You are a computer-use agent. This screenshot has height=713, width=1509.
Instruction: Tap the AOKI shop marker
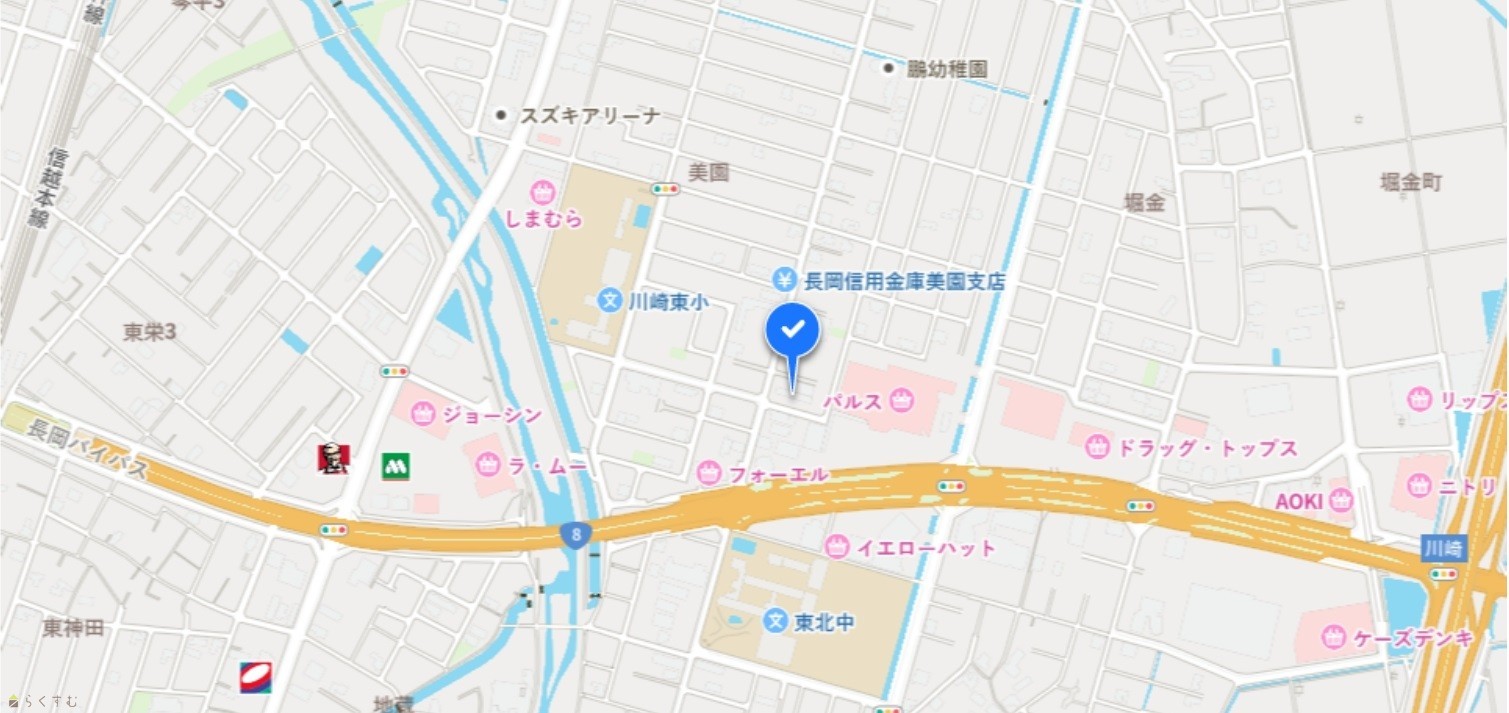click(1340, 500)
